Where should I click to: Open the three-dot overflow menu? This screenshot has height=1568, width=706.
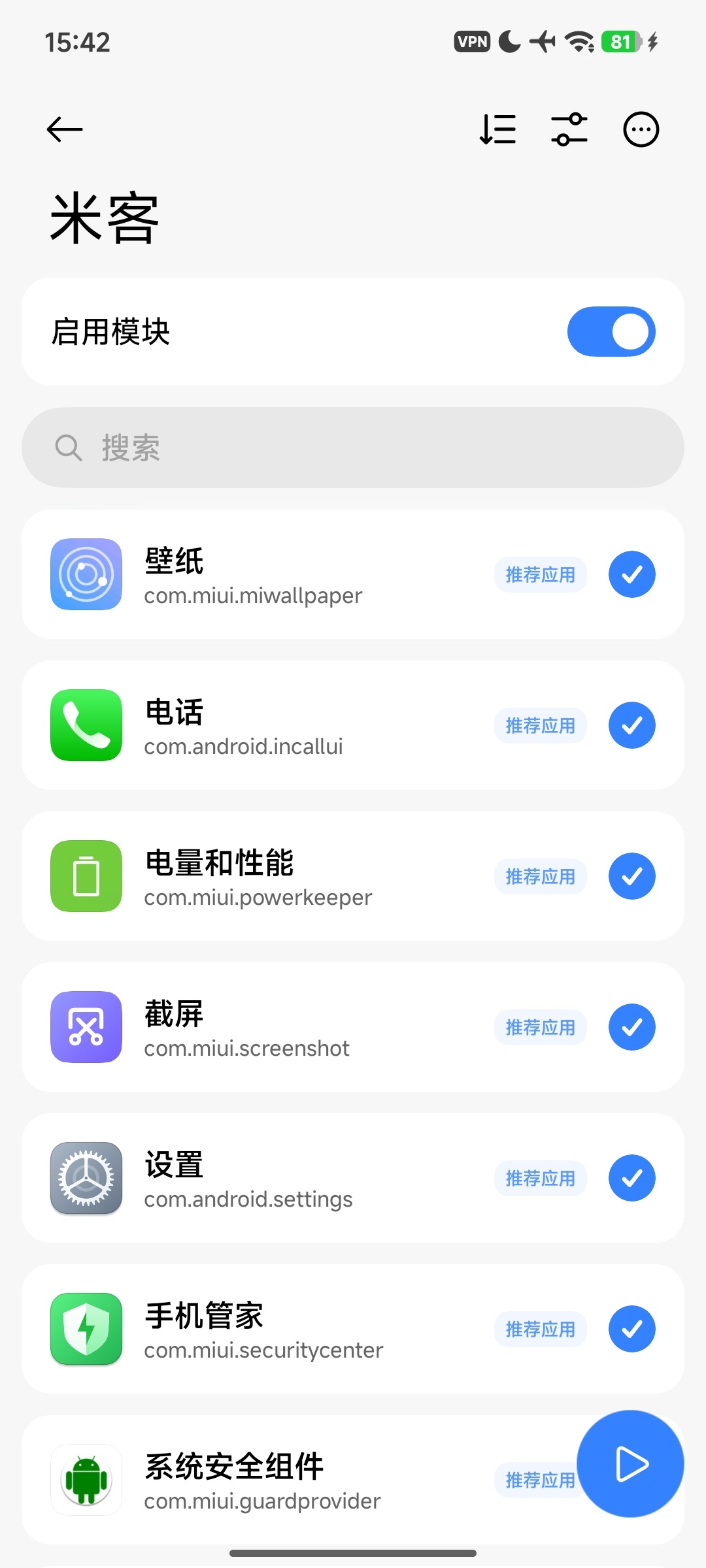click(x=640, y=129)
